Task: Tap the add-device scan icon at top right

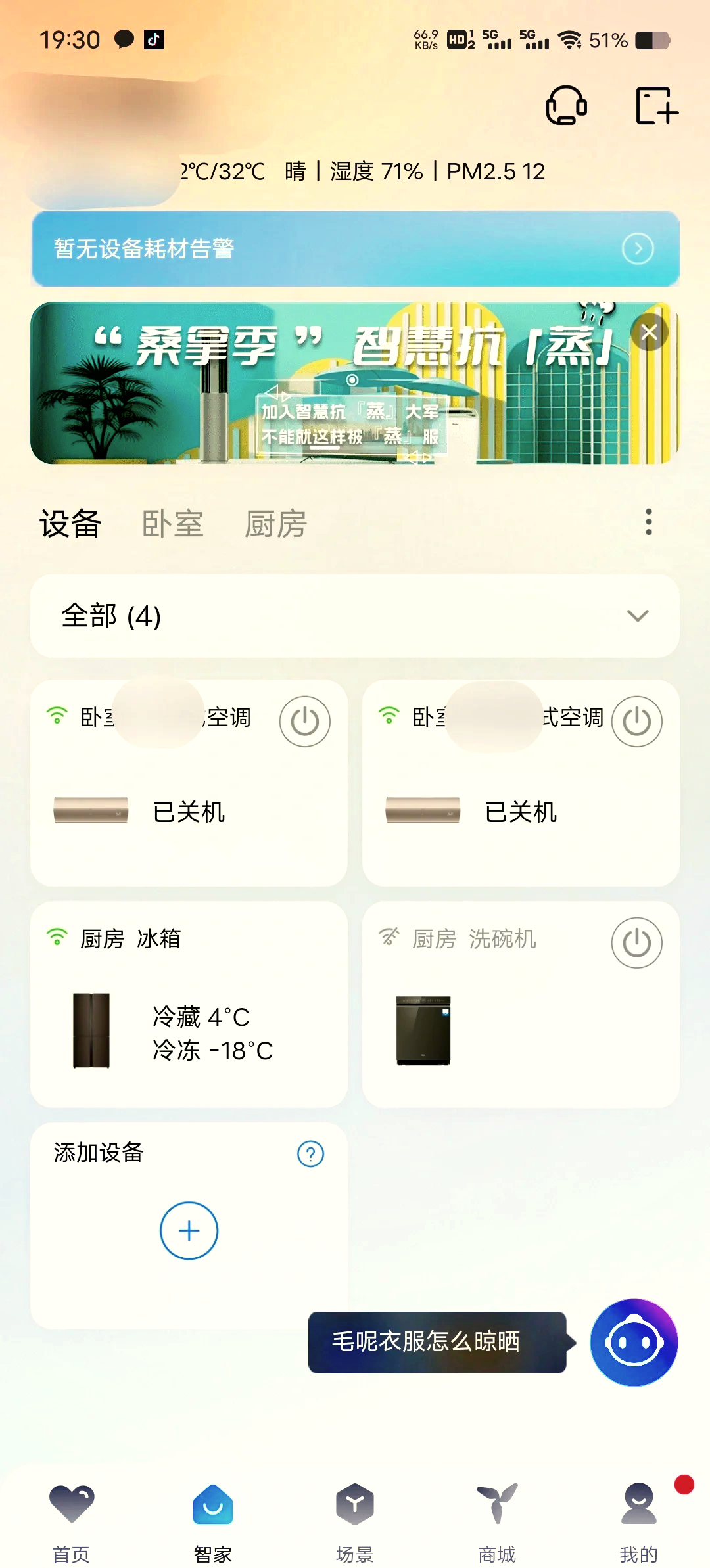Action: pos(655,106)
